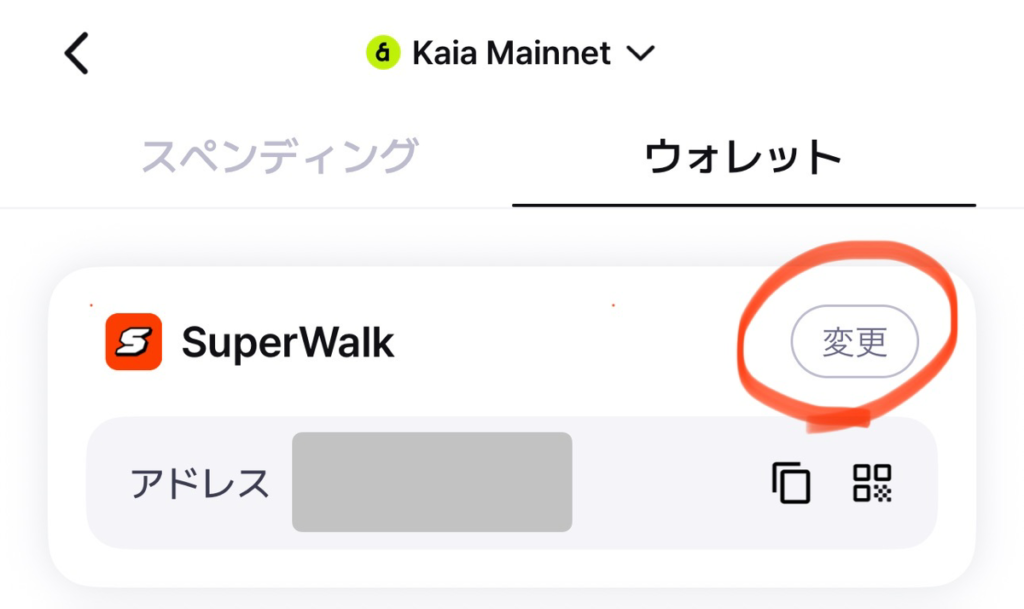Select the ウォレット tab
Image resolution: width=1024 pixels, height=609 pixels.
[x=743, y=158]
